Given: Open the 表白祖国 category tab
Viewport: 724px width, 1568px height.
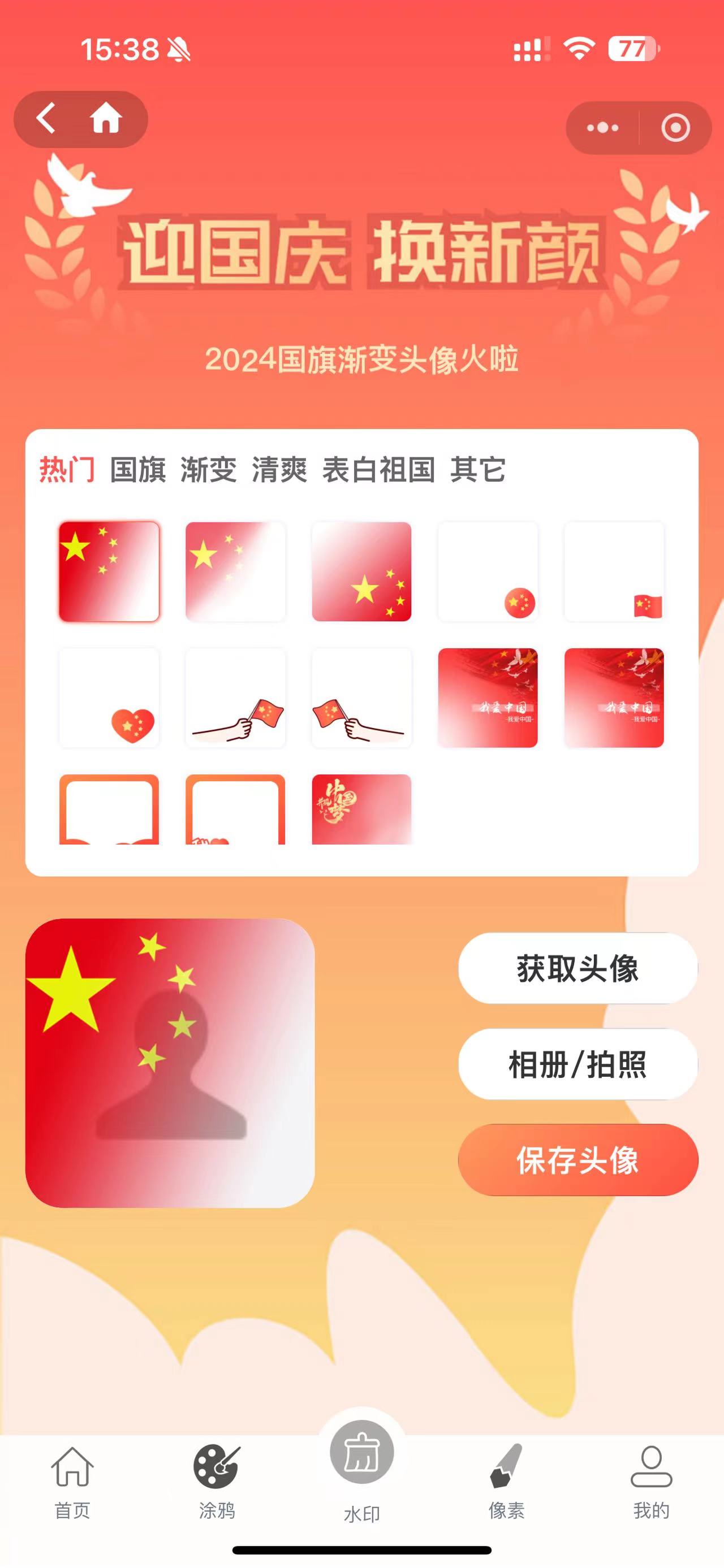Looking at the screenshot, I should click(x=378, y=470).
